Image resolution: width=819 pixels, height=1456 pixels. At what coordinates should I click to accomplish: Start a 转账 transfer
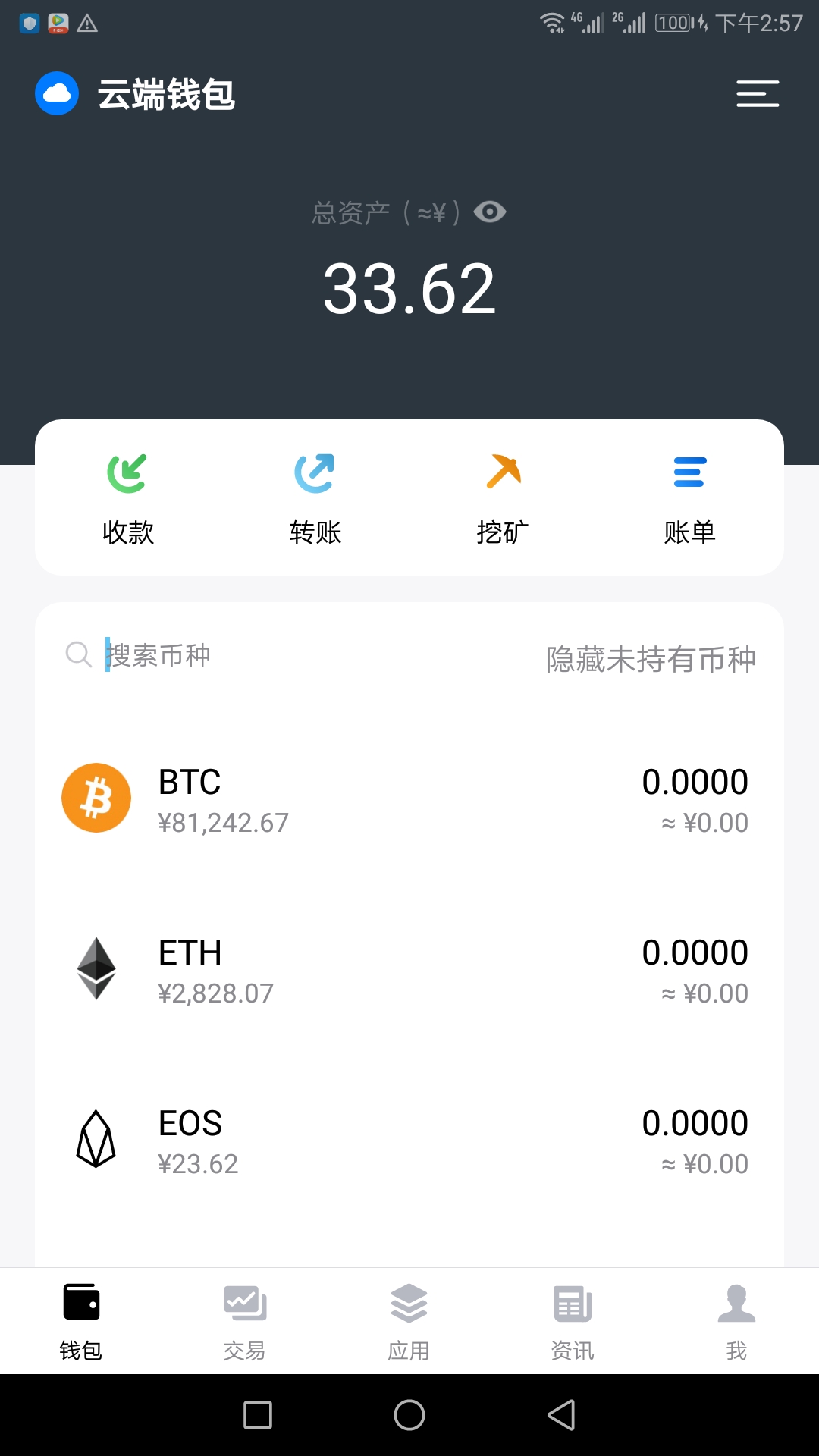coord(315,498)
